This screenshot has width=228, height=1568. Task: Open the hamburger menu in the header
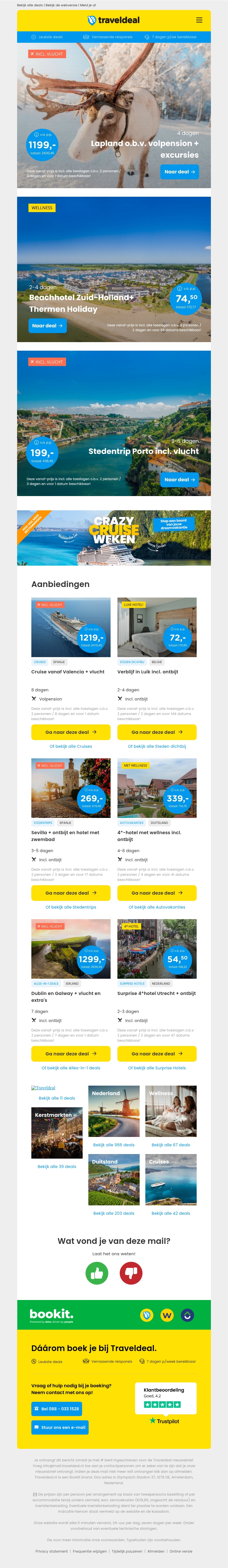click(199, 20)
